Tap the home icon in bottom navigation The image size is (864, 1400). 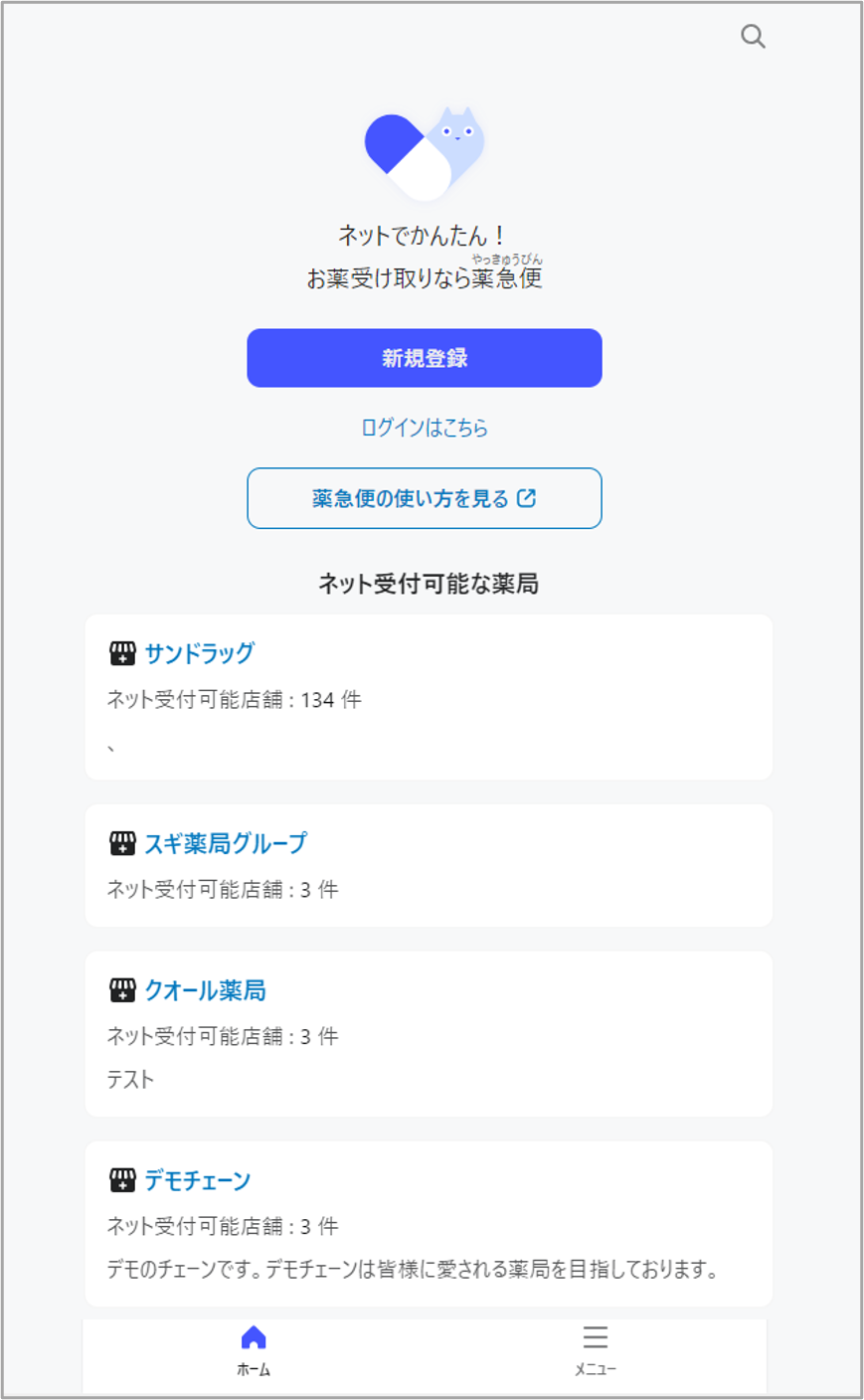click(x=255, y=1336)
